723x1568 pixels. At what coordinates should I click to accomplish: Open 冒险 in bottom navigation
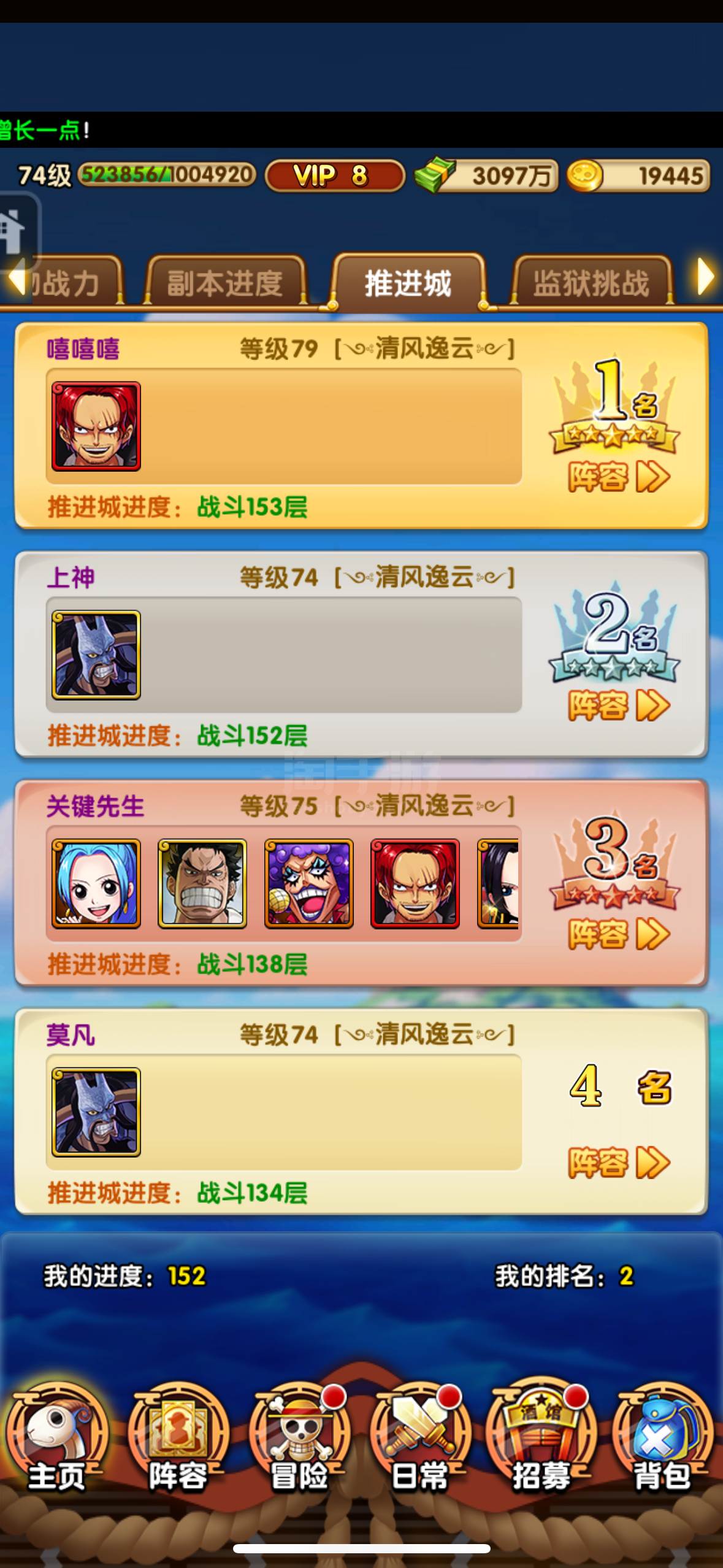(300, 1439)
